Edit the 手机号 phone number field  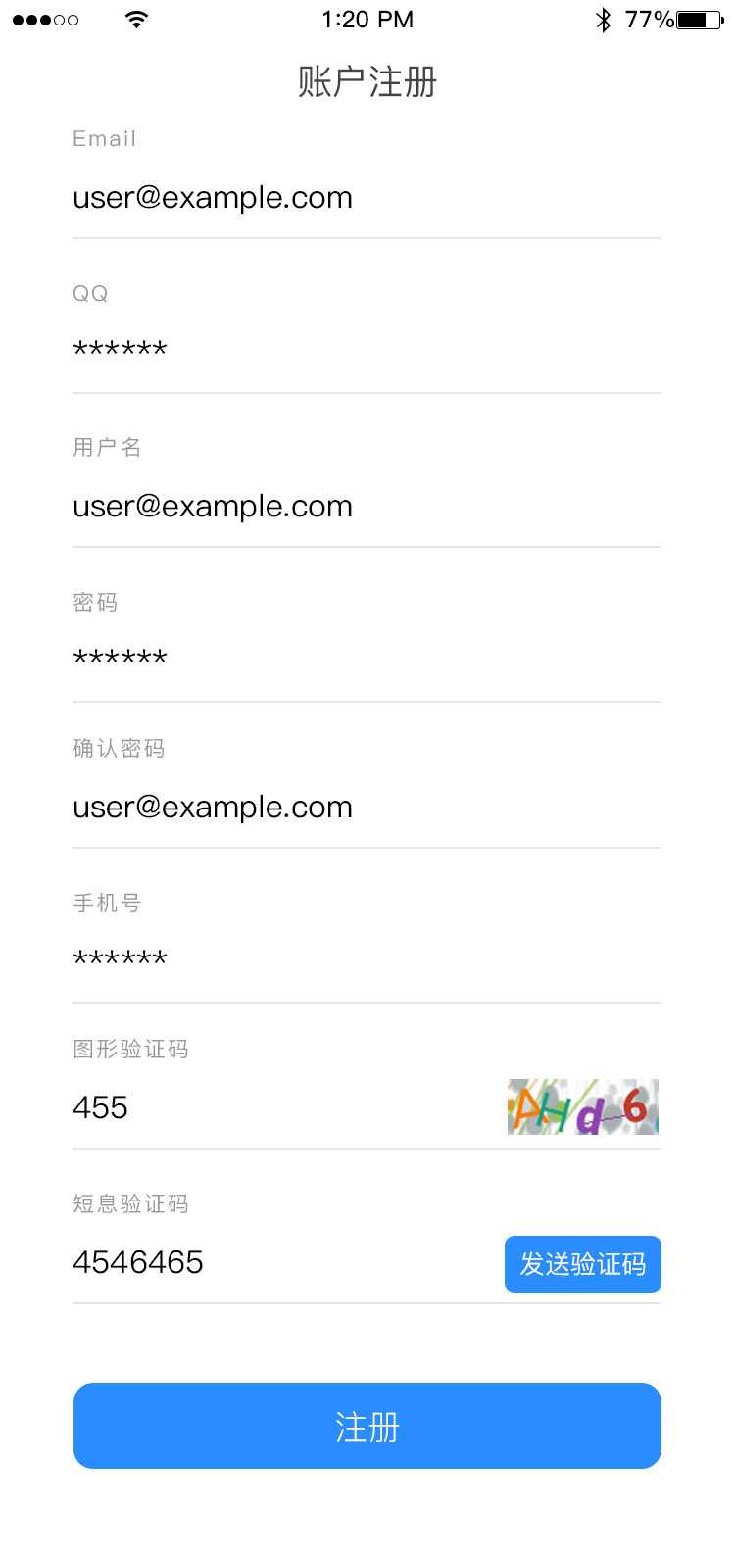tap(366, 959)
